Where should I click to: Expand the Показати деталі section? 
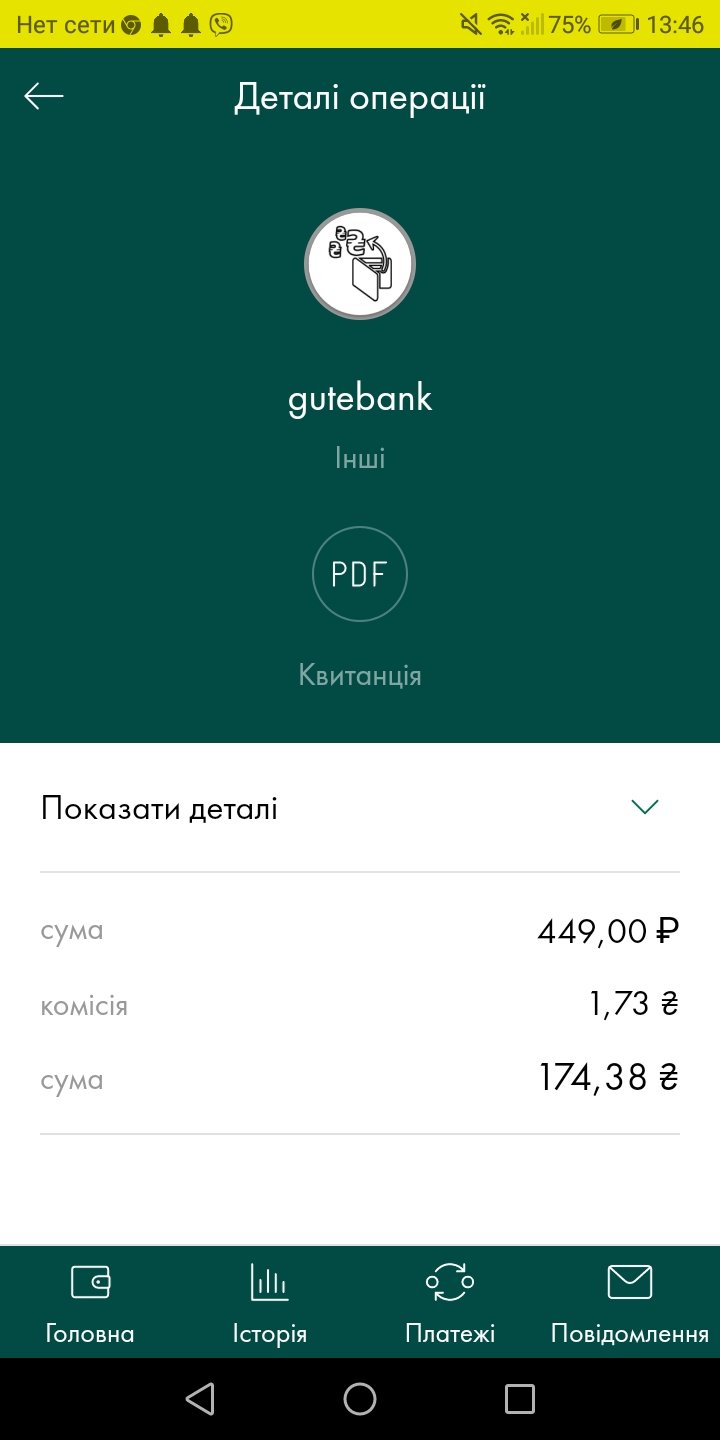360,808
